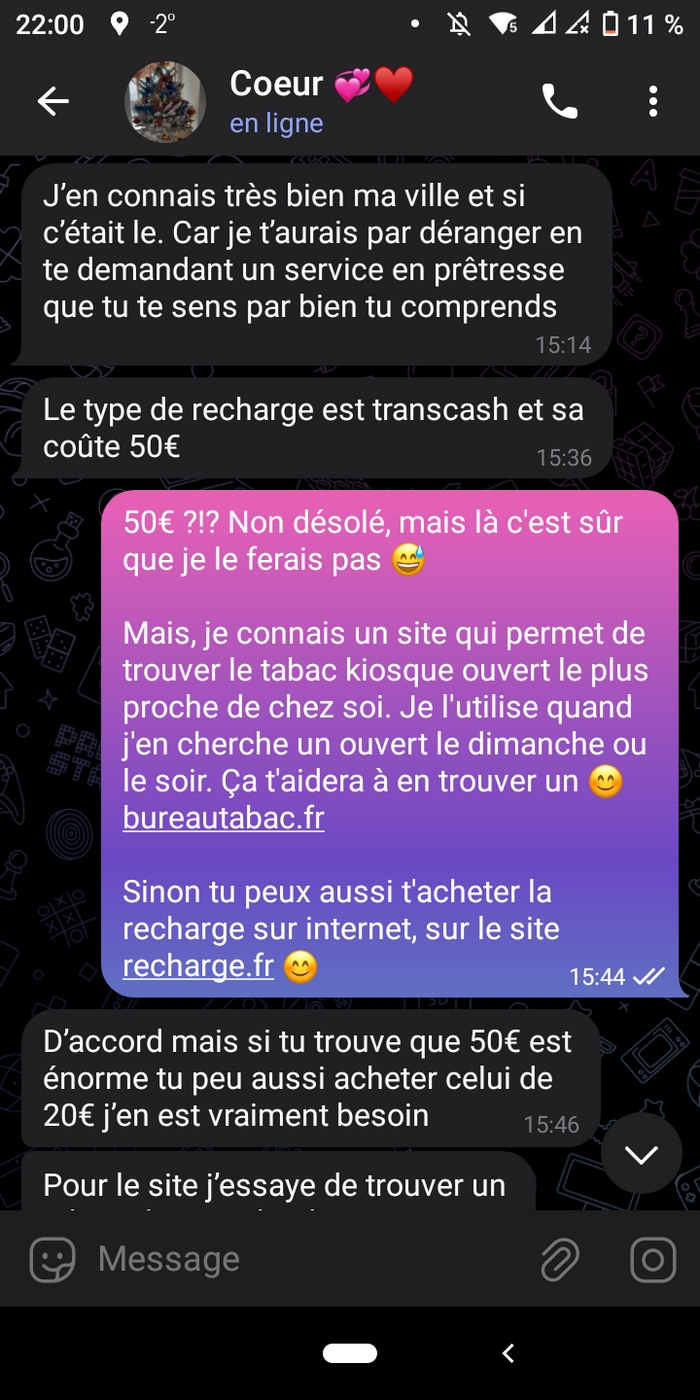
Task: Focus the Message text field
Action: (x=300, y=1259)
